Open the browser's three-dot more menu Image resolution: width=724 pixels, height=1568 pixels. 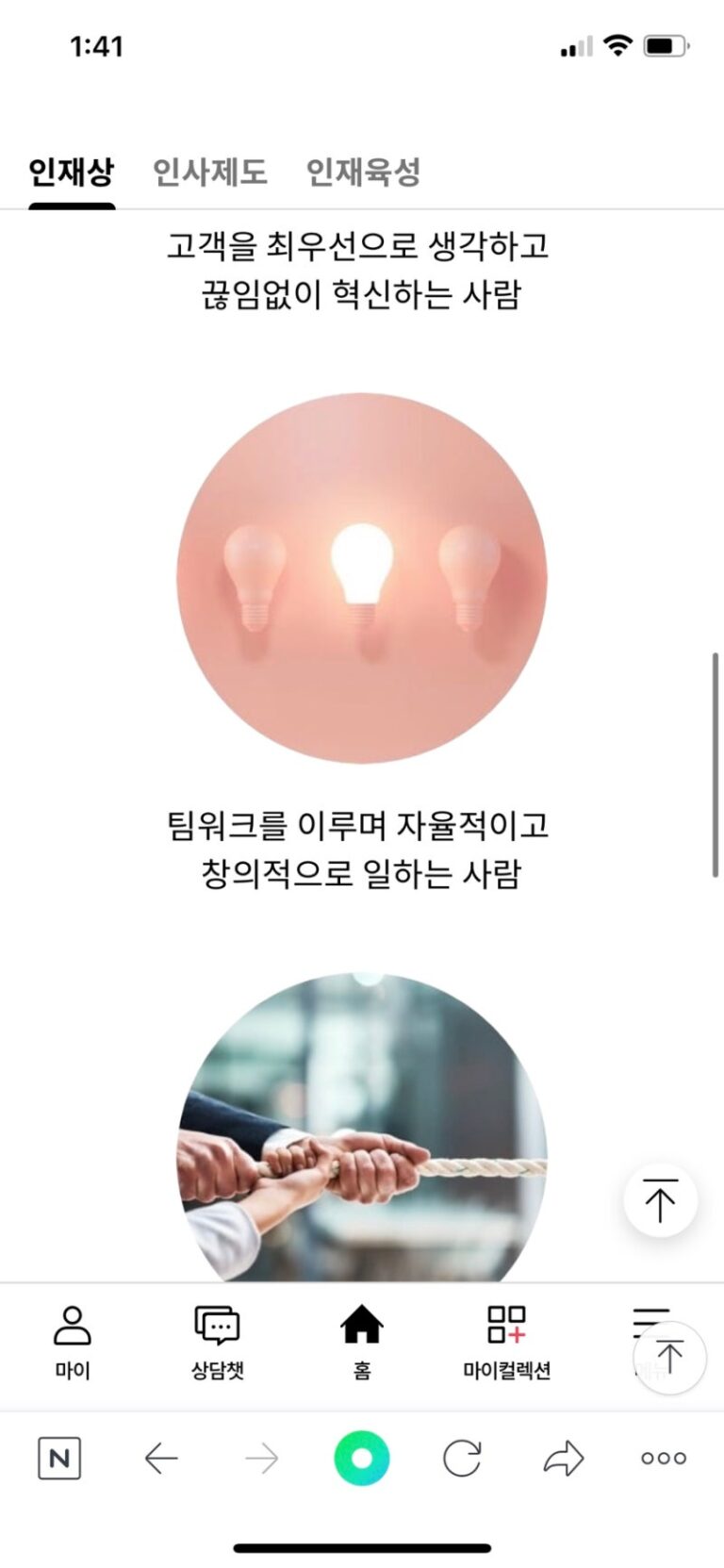(664, 1459)
